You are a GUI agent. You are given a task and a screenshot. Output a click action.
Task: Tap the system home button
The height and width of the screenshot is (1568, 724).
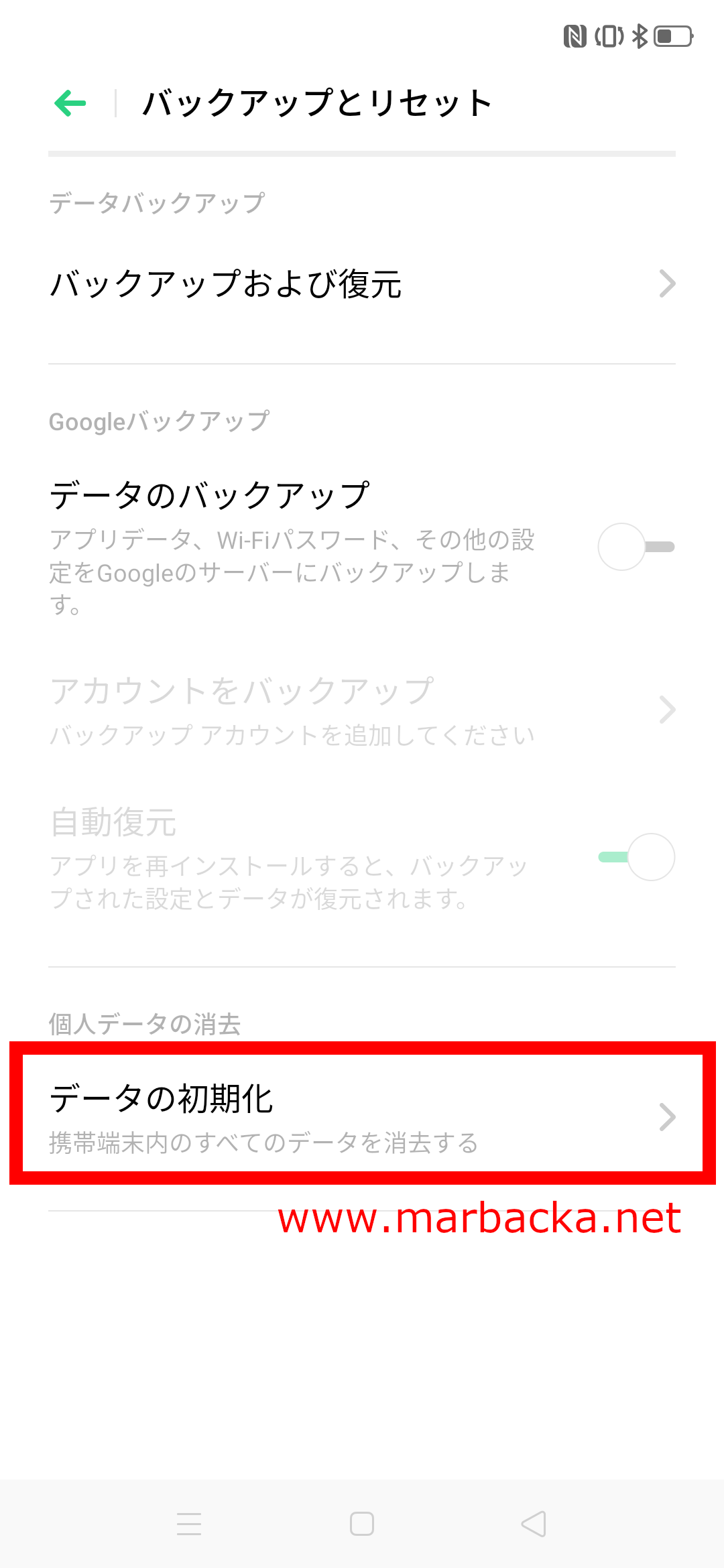click(362, 1524)
